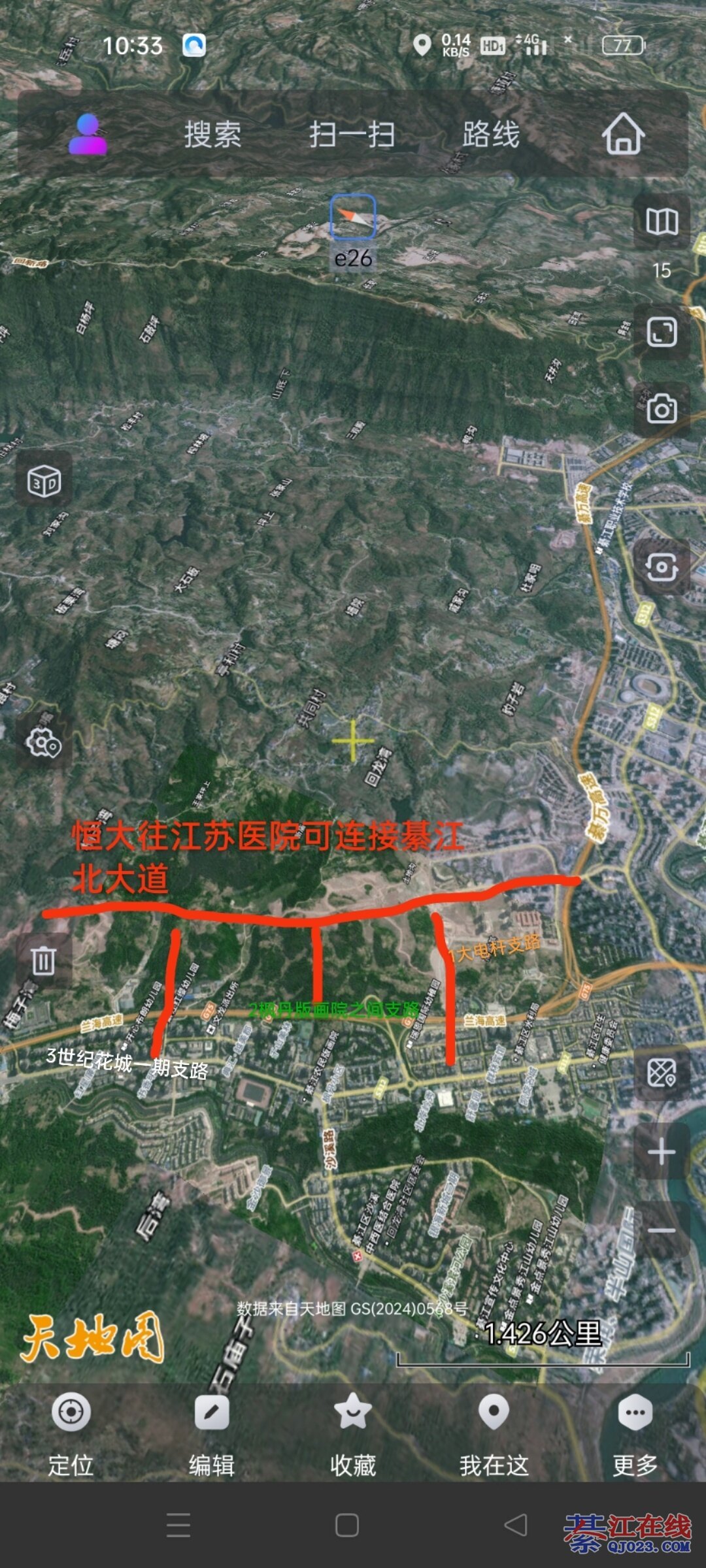Open the user profile avatar
Viewport: 706px width, 1568px height.
88,135
